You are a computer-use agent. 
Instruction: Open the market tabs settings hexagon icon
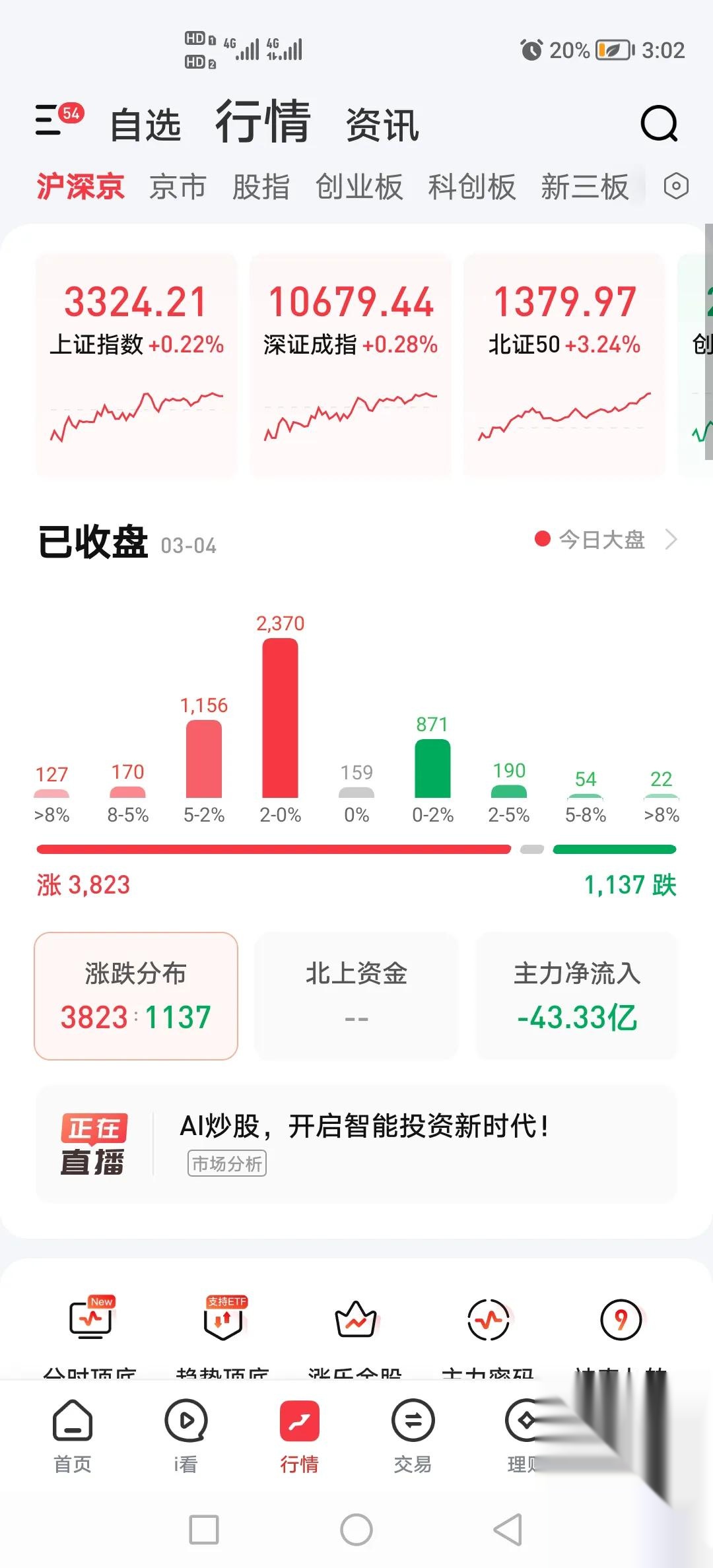click(x=676, y=186)
